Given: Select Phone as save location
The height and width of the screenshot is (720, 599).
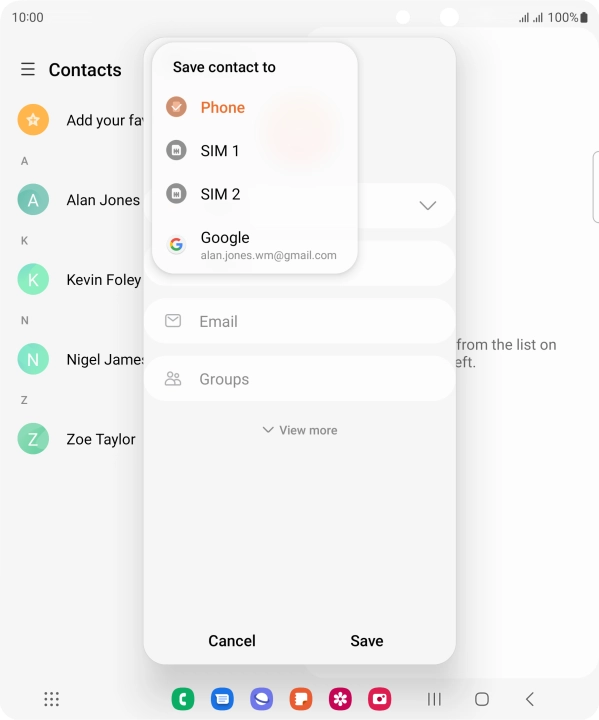Looking at the screenshot, I should [x=254, y=107].
